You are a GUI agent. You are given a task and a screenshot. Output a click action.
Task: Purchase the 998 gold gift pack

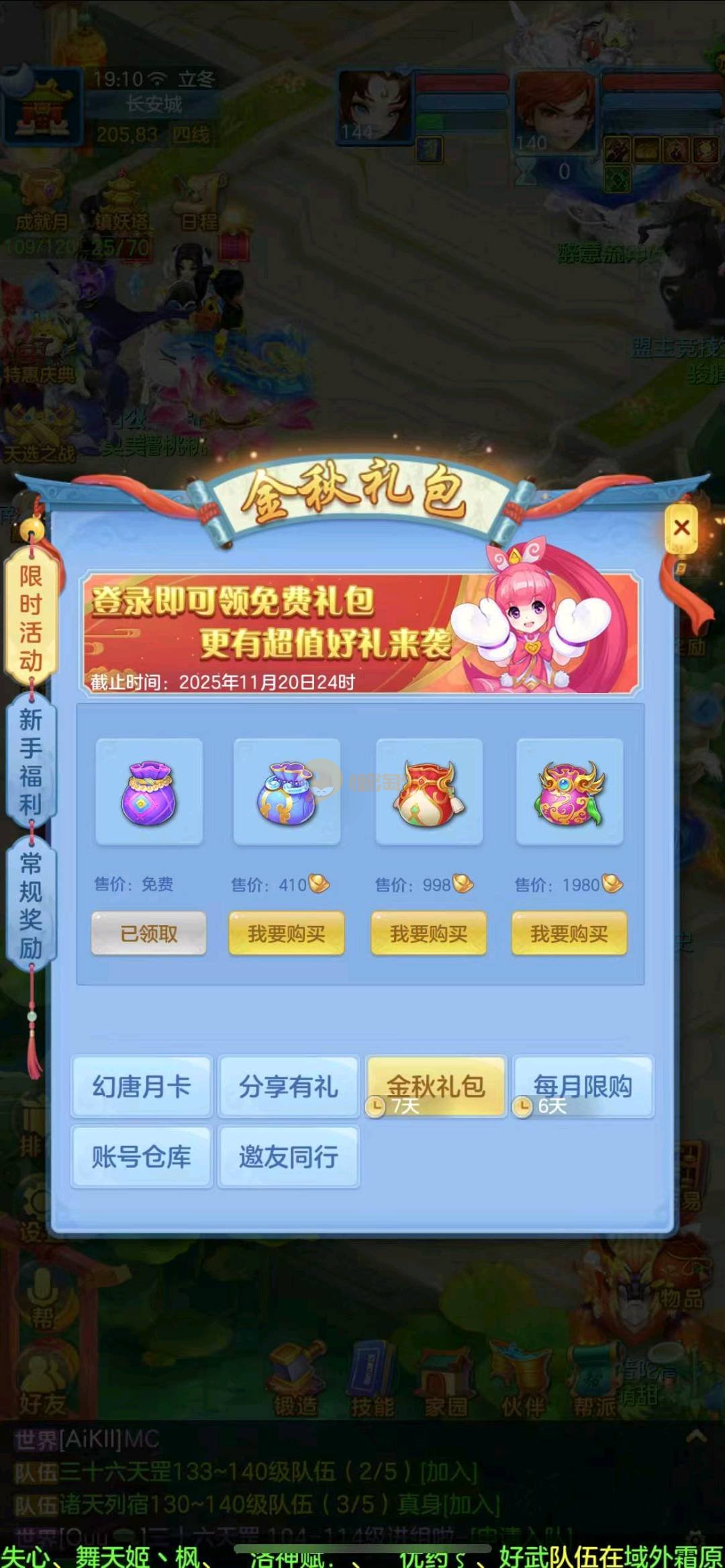[428, 933]
